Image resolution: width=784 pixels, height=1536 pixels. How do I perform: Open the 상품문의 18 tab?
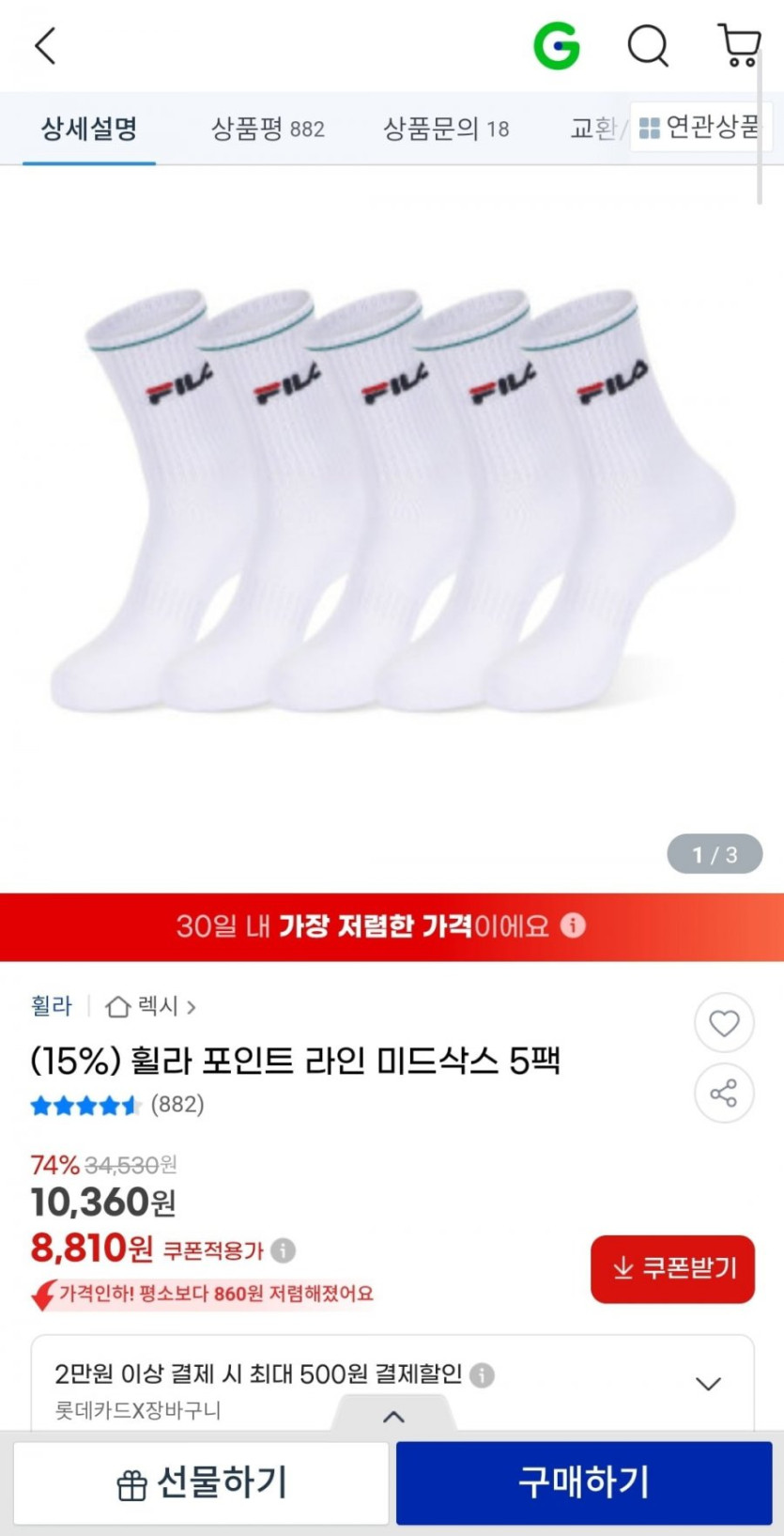coord(448,130)
